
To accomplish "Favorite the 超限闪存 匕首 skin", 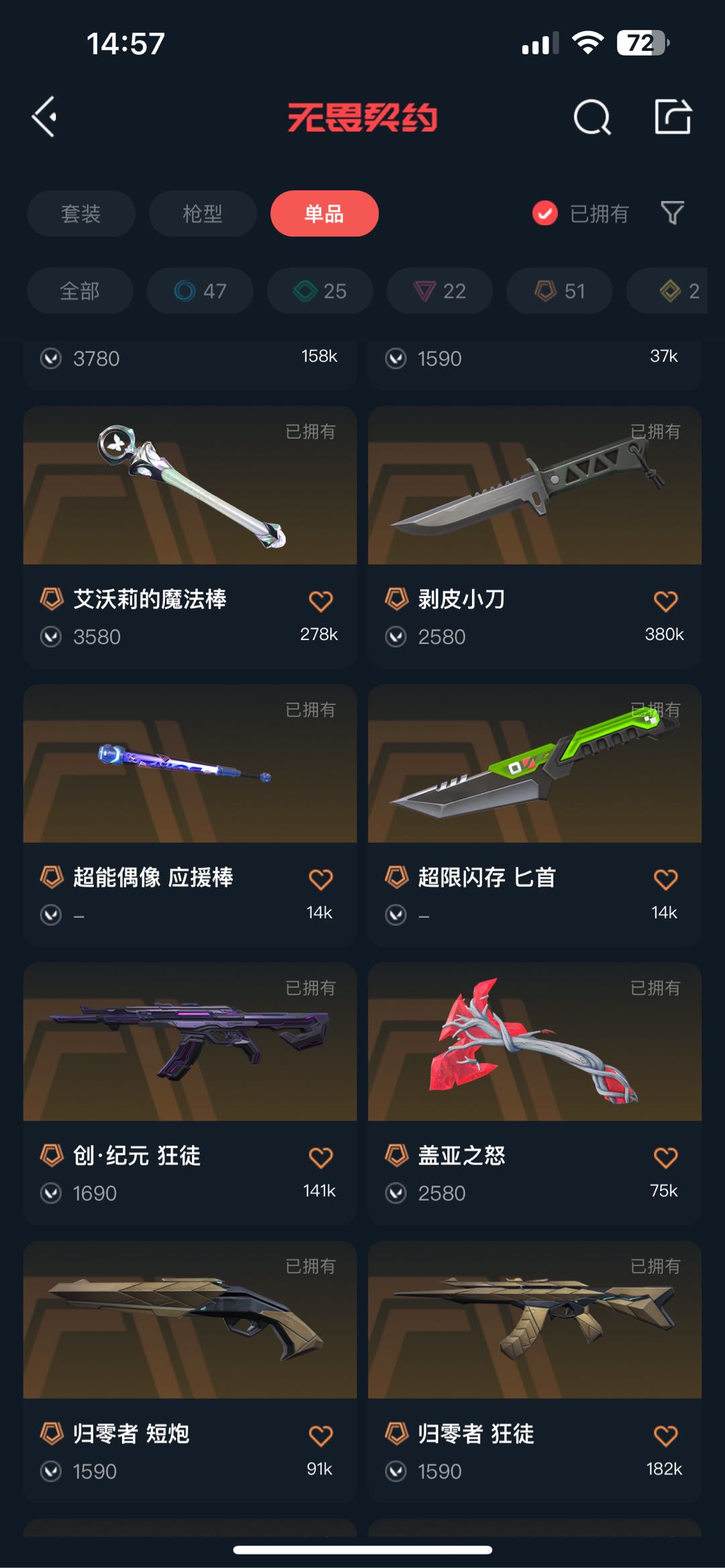I will pos(665,880).
